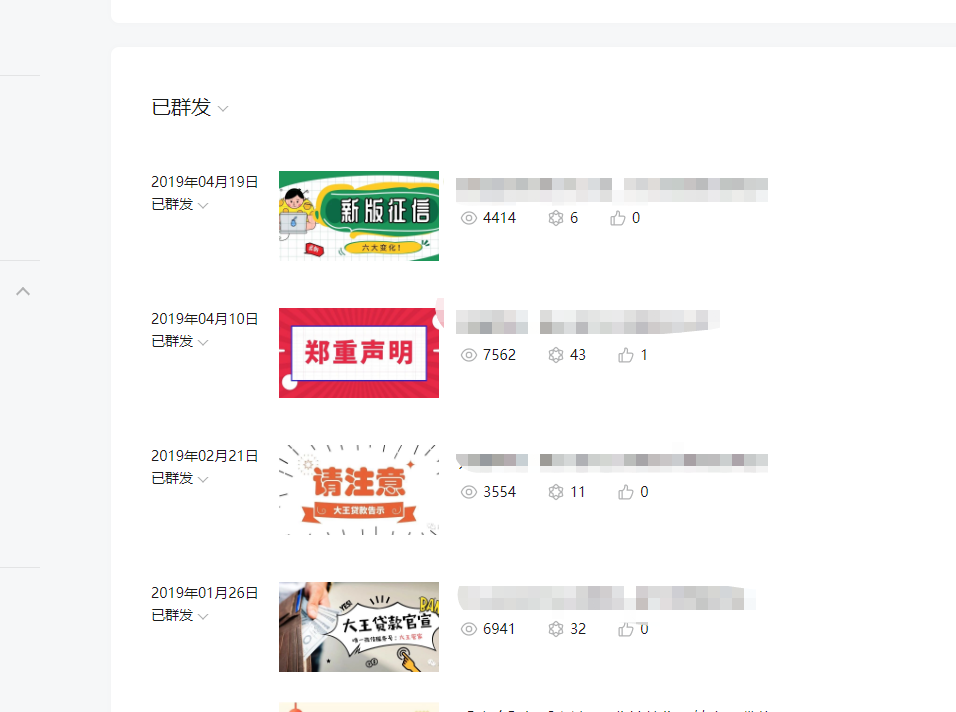
Task: Open the blurred title of the 04月10日 post
Action: click(x=586, y=322)
